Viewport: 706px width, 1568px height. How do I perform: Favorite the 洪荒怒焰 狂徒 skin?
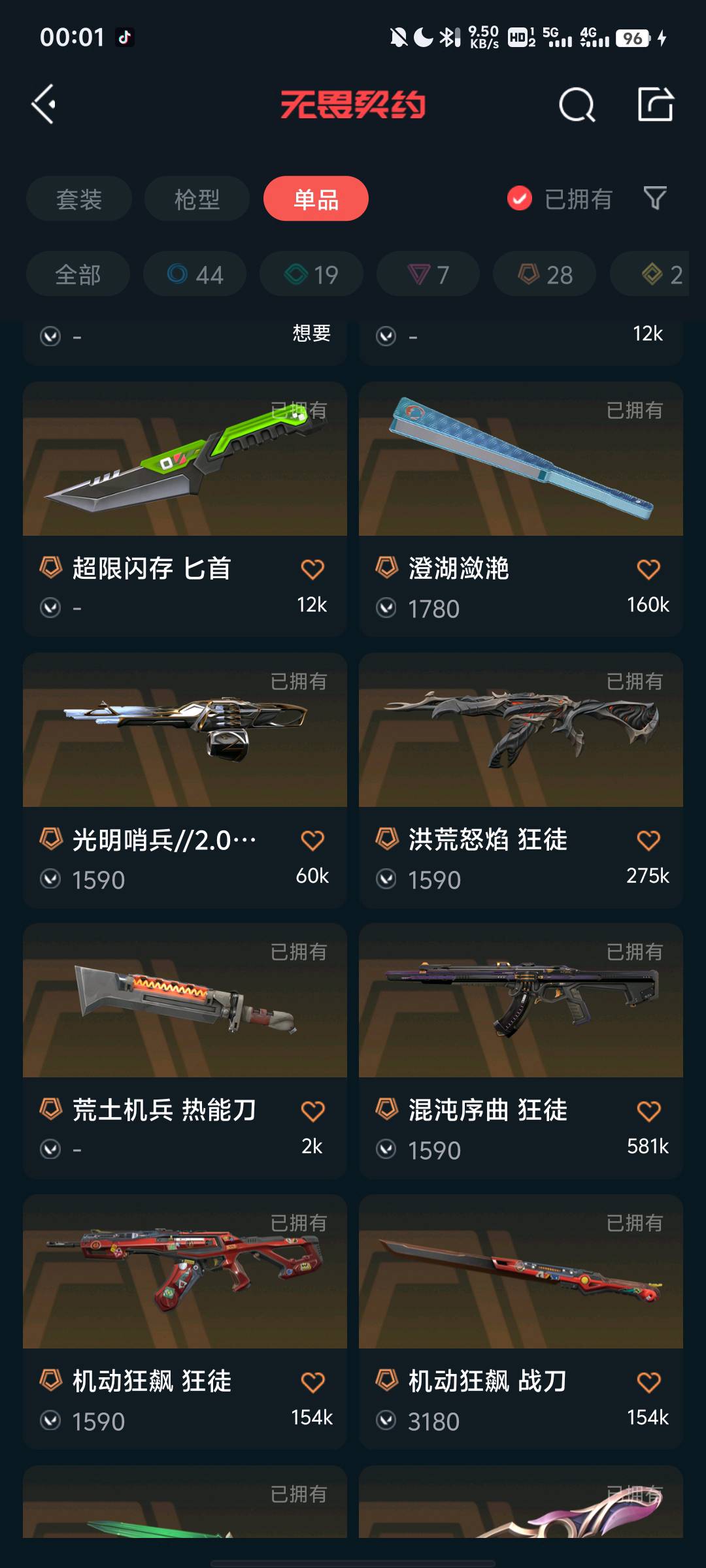pyautogui.click(x=648, y=840)
